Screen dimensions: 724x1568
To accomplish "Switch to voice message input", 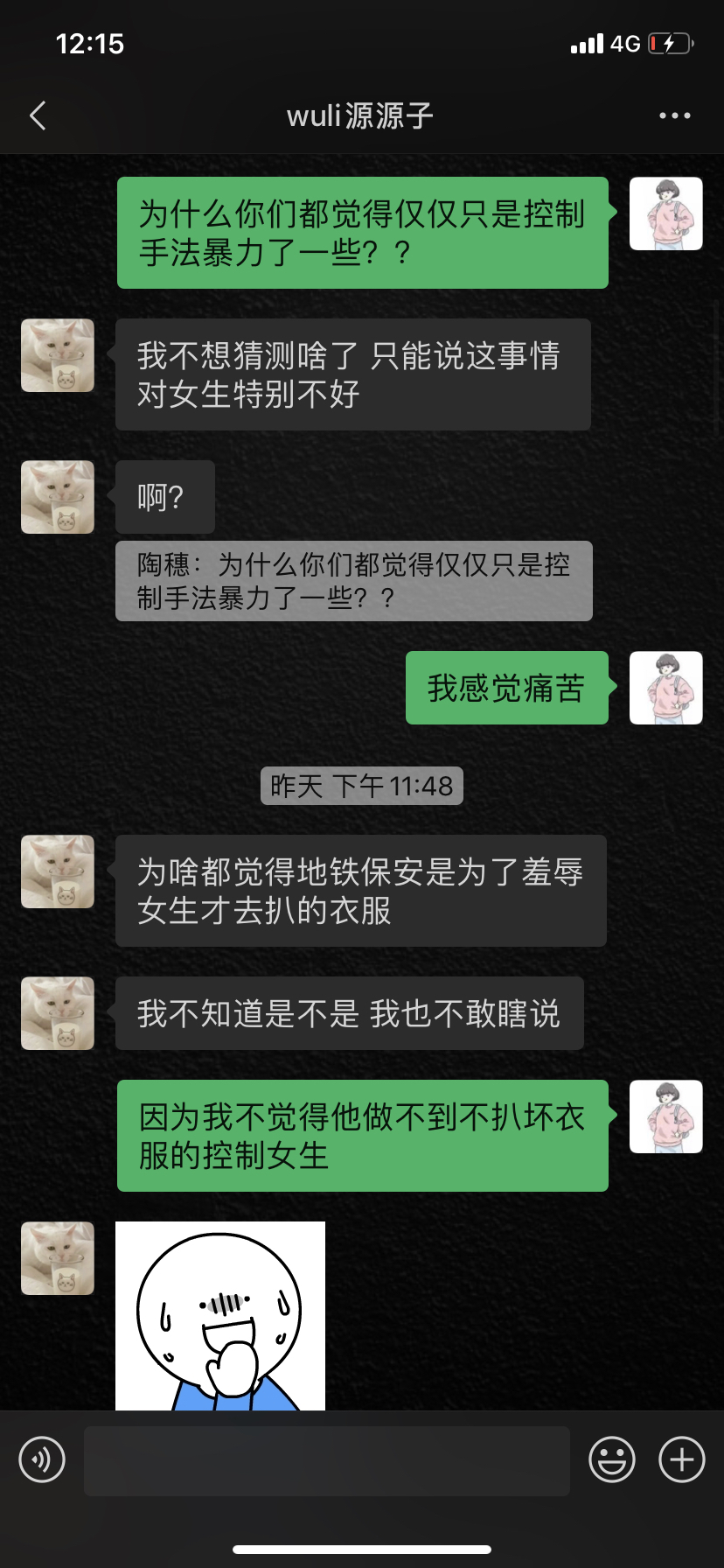I will point(42,1459).
